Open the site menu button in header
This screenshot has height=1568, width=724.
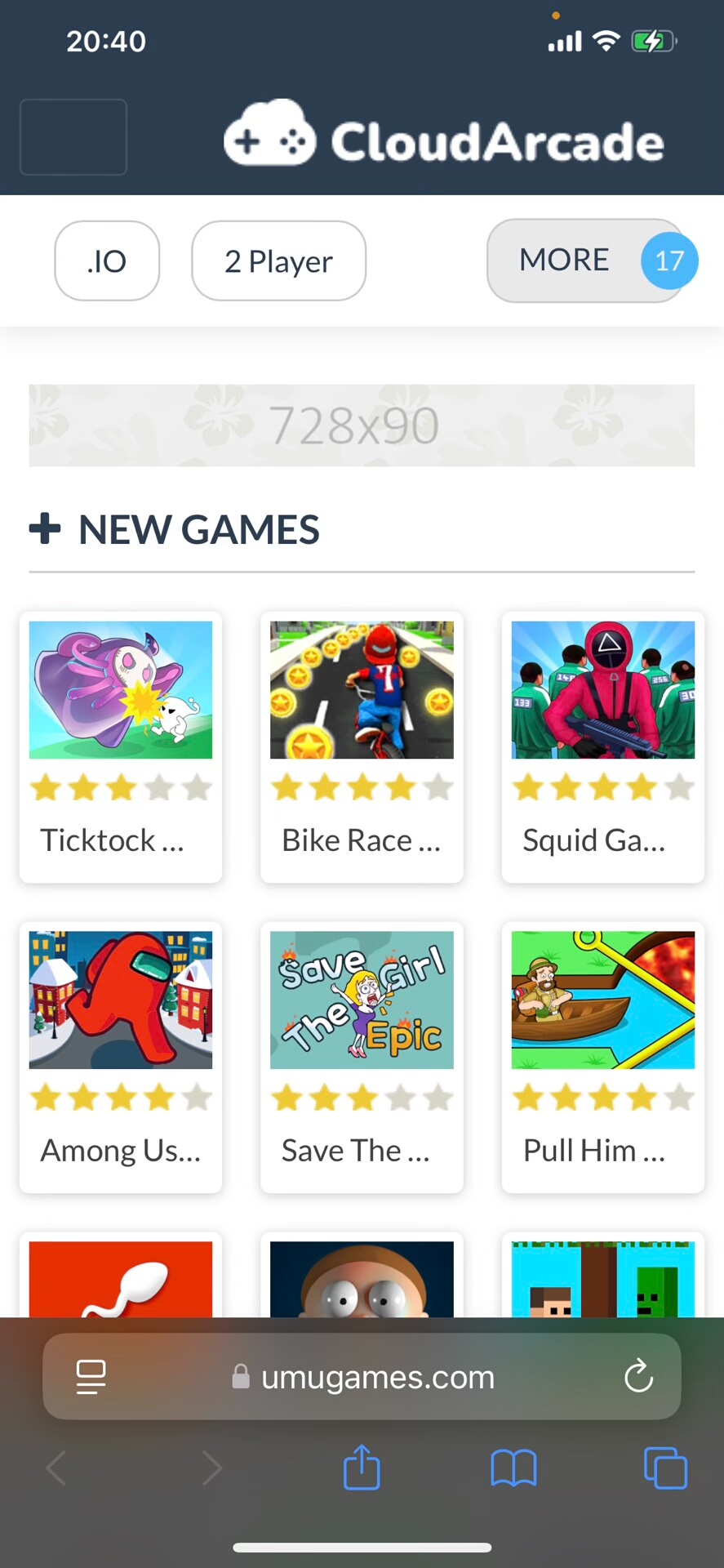(x=73, y=137)
